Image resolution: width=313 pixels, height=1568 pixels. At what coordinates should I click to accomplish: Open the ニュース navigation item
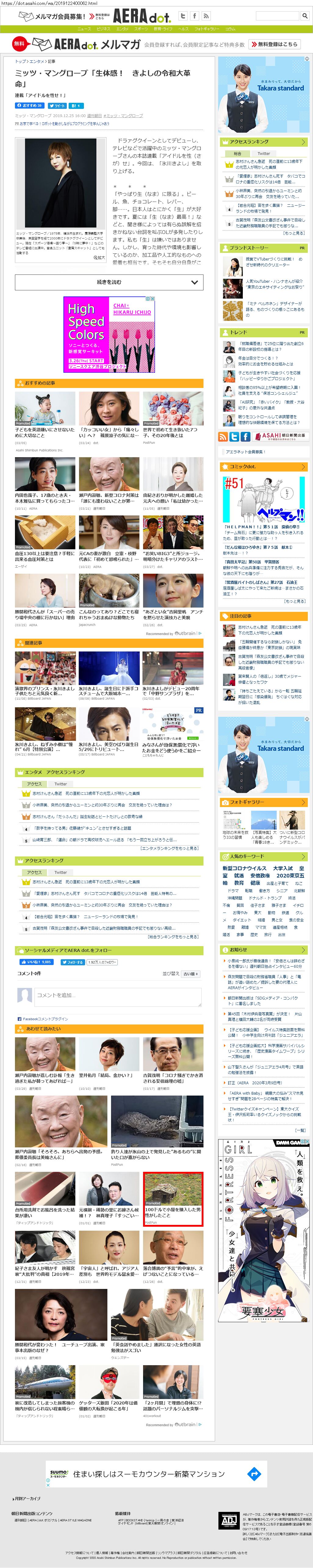(84, 29)
